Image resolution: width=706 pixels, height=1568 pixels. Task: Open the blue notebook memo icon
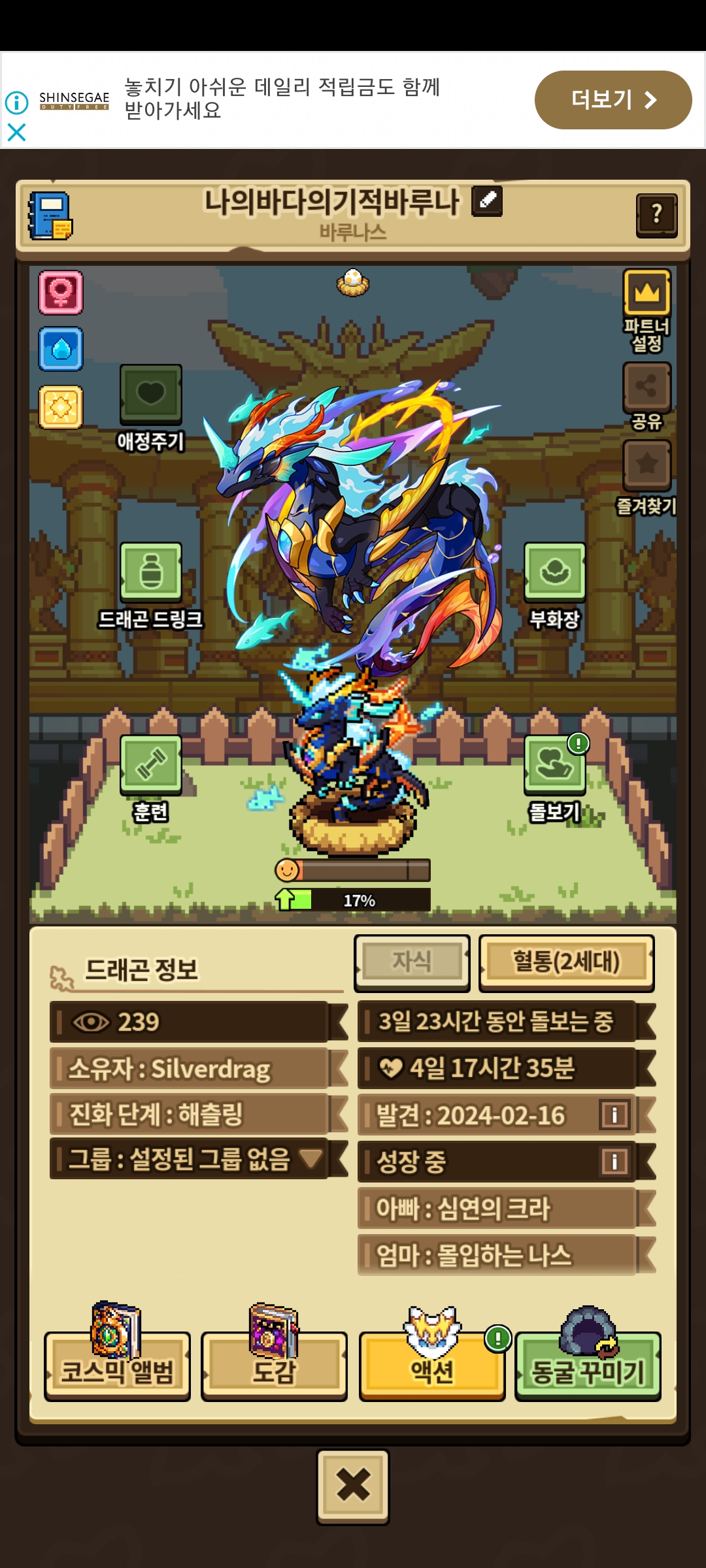pos(50,216)
